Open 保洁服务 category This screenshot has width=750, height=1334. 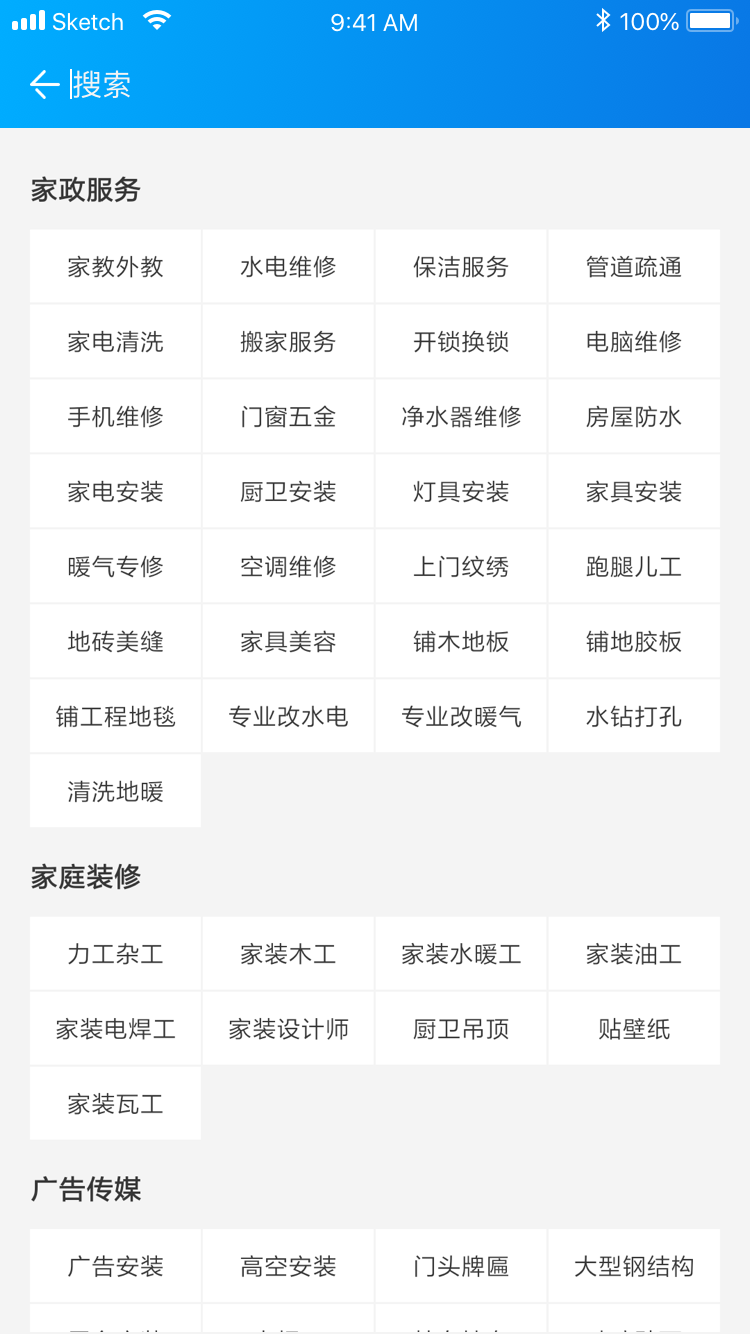point(461,266)
